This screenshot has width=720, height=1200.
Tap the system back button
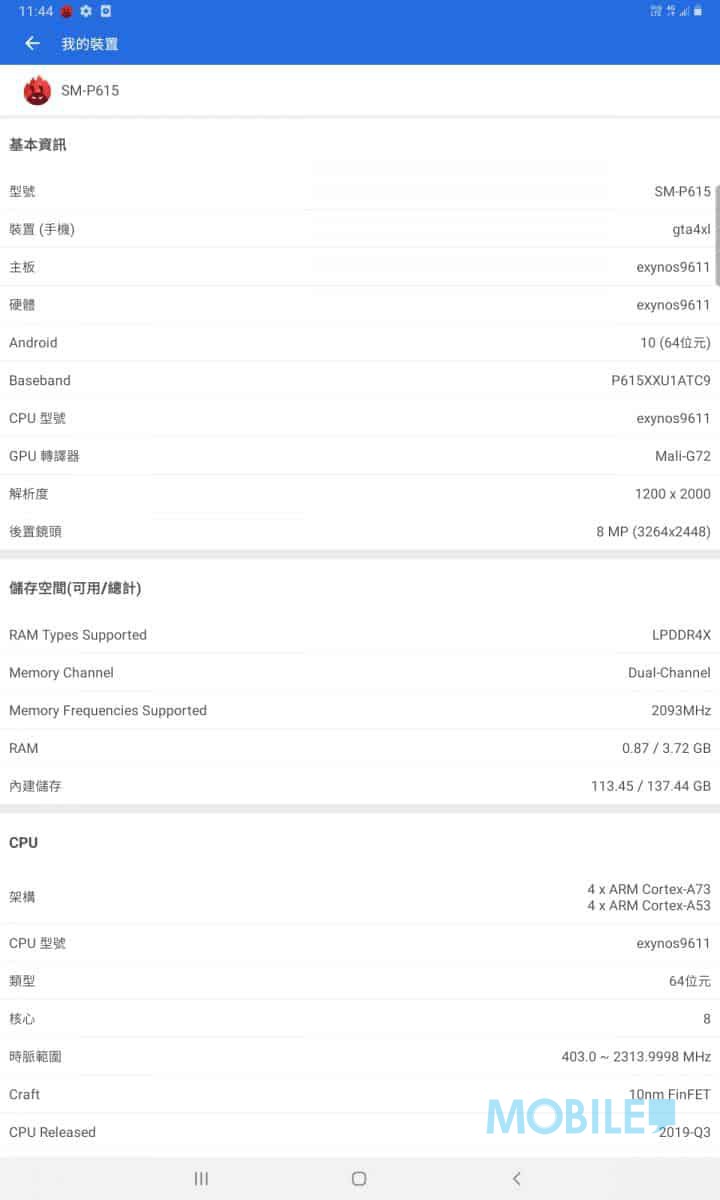[x=516, y=1179]
